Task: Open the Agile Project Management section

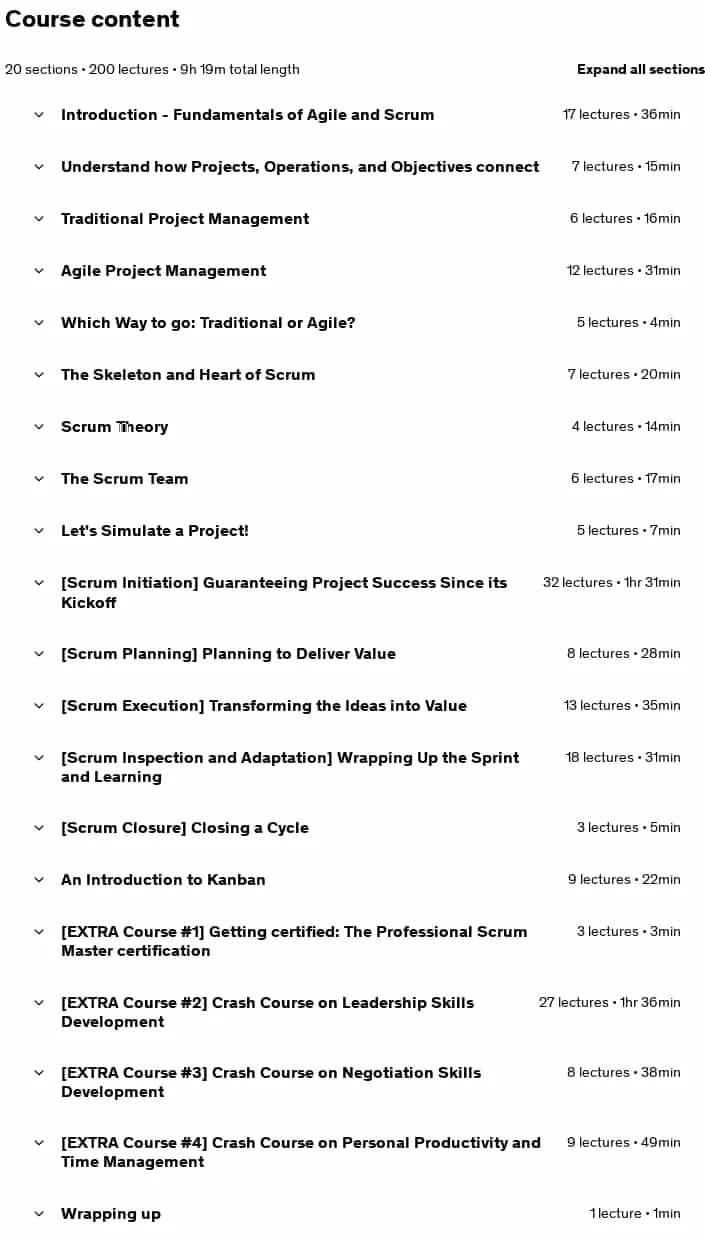Action: tap(352, 271)
